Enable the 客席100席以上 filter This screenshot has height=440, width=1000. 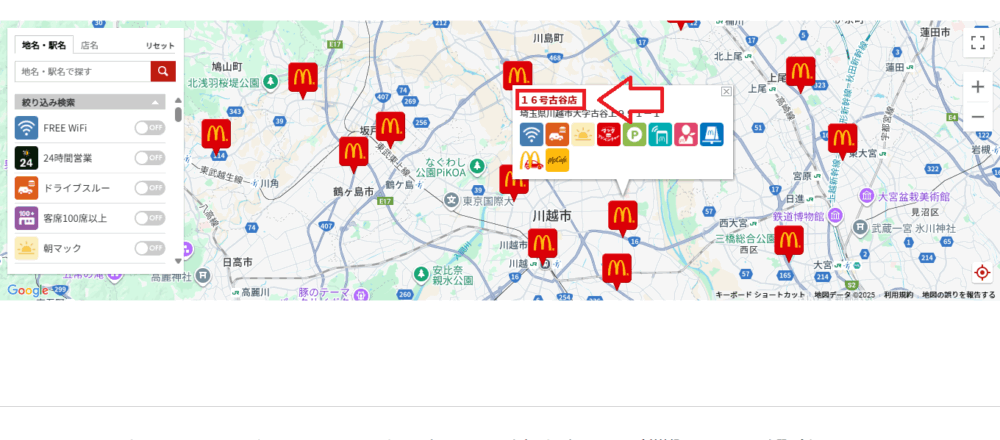click(x=150, y=218)
